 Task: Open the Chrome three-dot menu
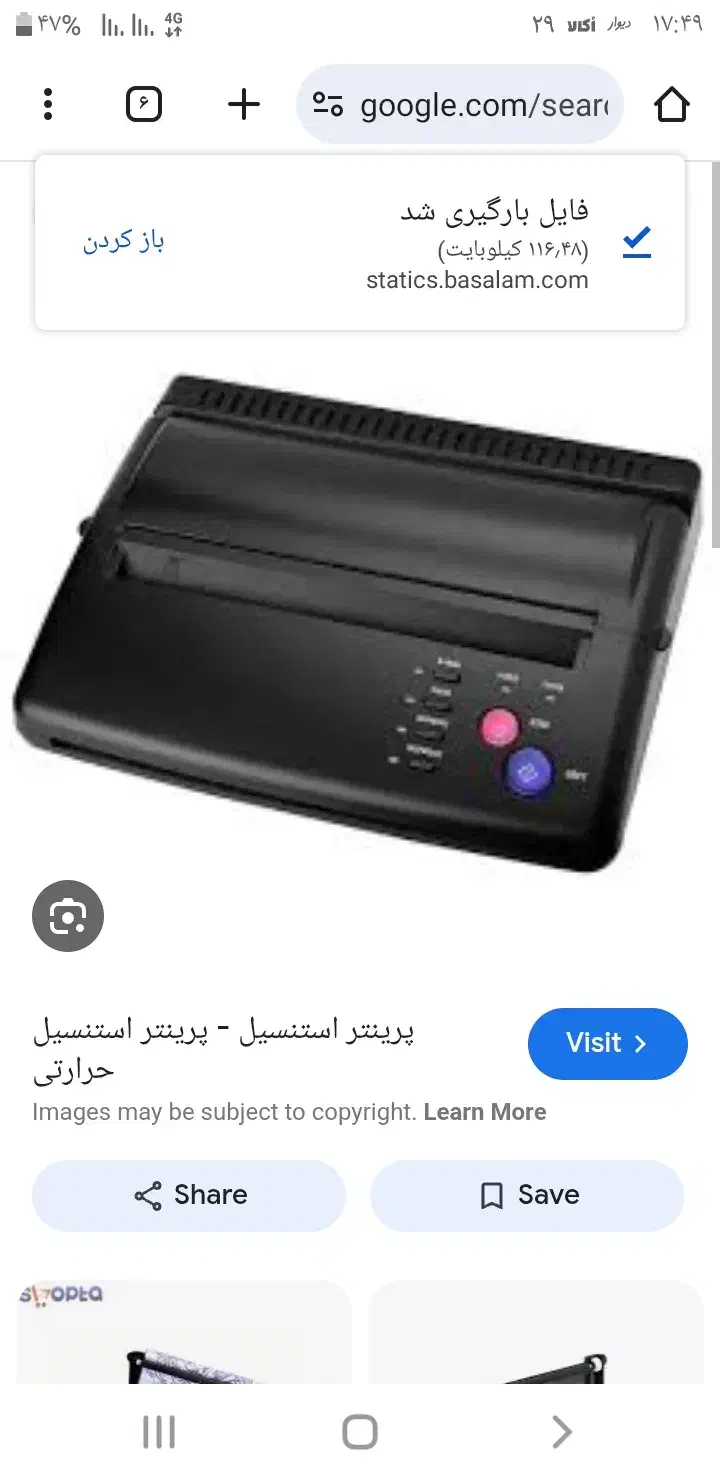tap(47, 104)
